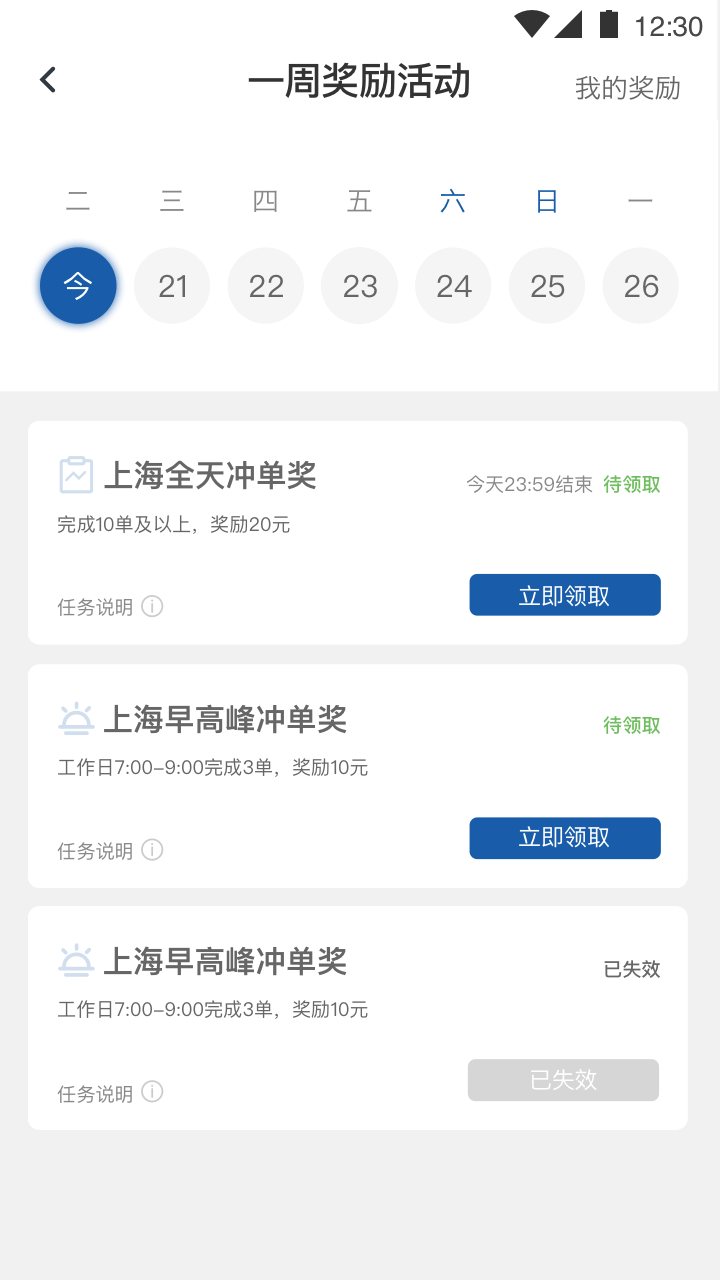
Task: Tap the Wi-Fi icon in the status bar
Action: [x=532, y=24]
